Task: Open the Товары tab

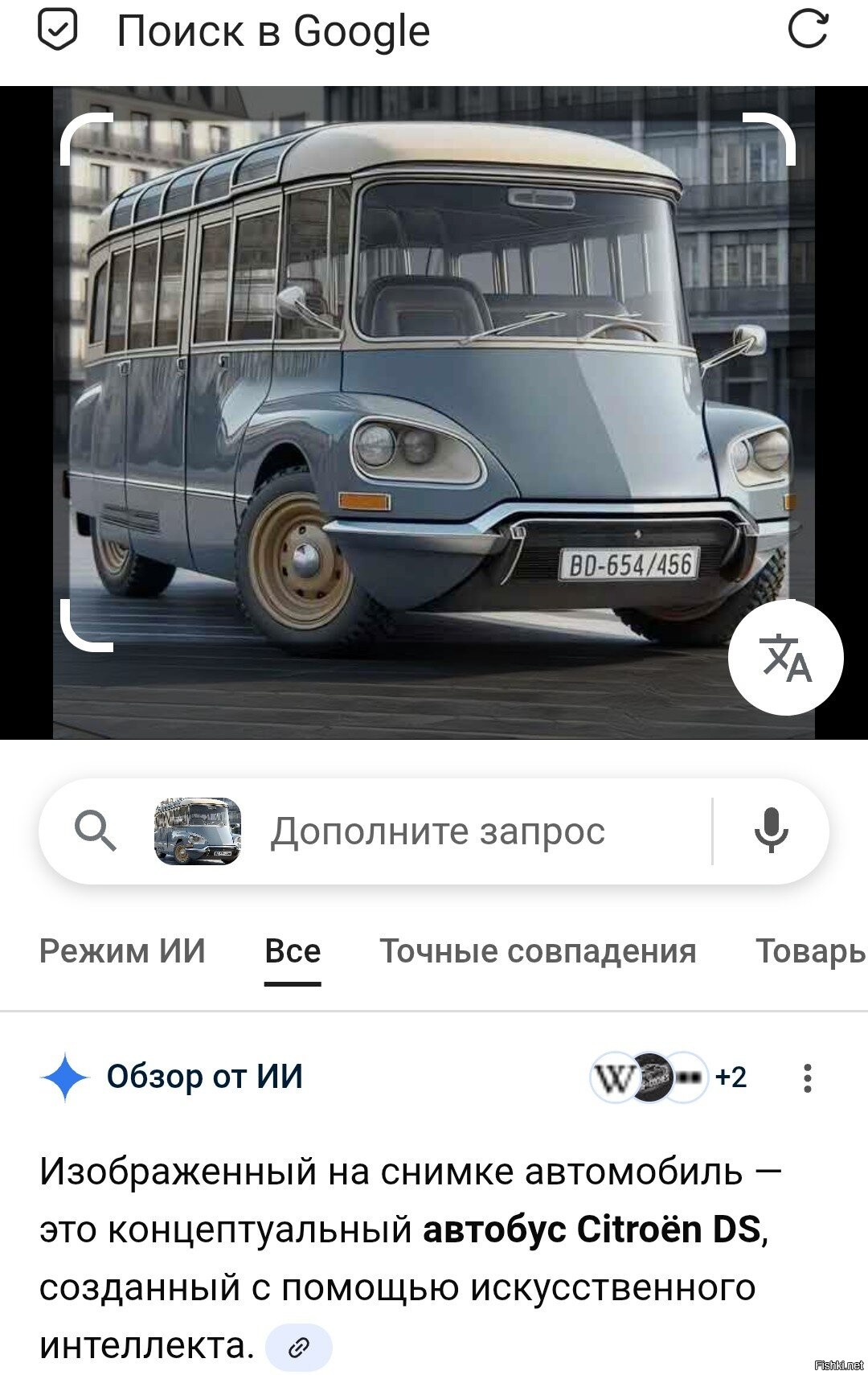Action: pyautogui.click(x=811, y=950)
